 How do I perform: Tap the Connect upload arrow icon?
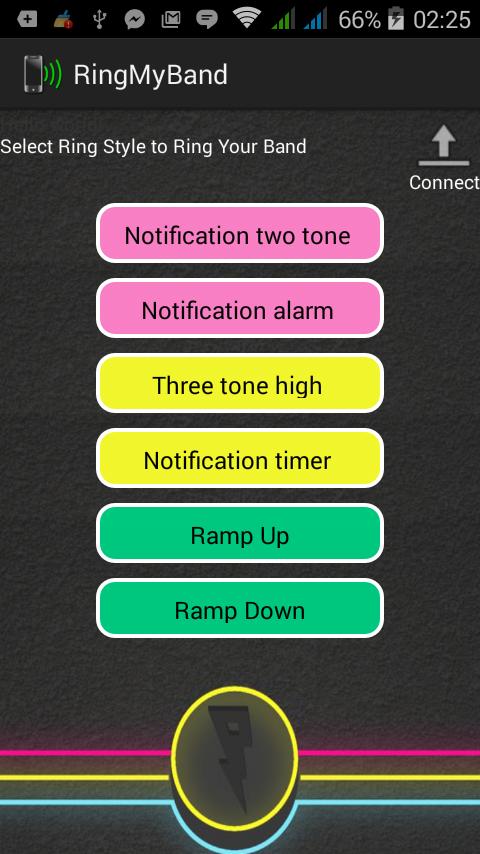click(443, 145)
